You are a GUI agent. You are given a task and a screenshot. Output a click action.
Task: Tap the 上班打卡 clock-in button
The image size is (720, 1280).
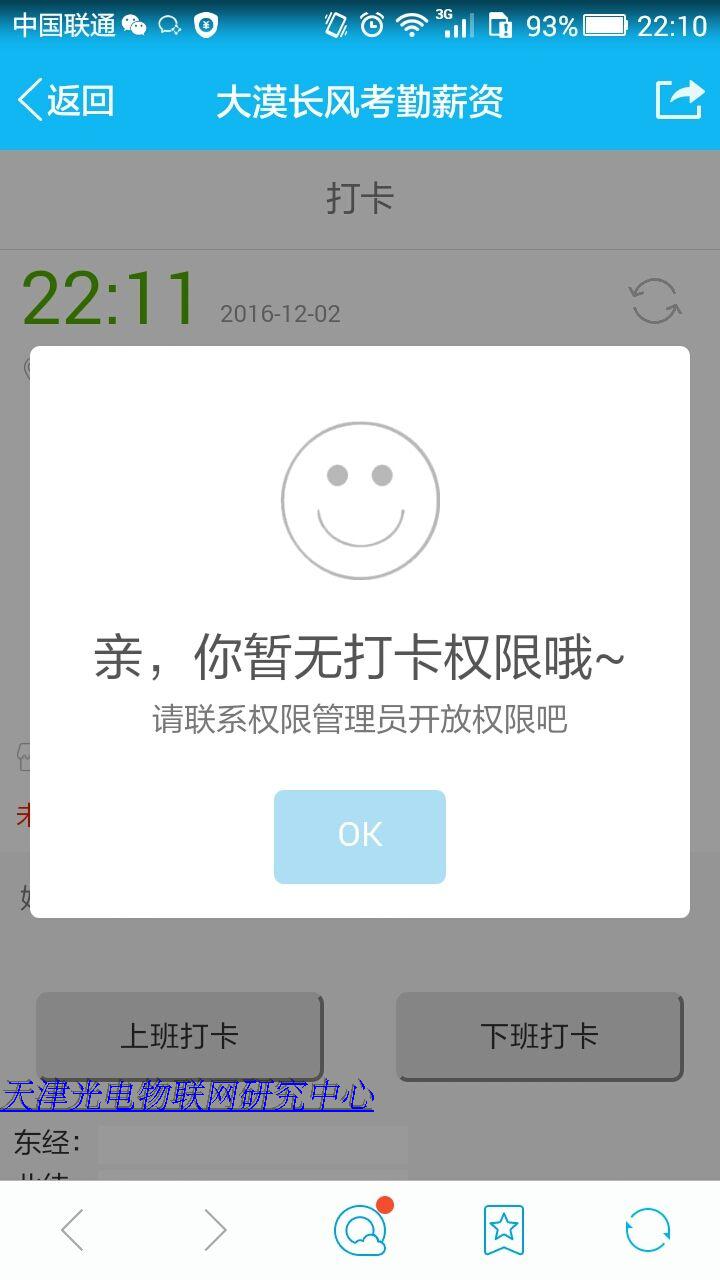click(x=178, y=1036)
